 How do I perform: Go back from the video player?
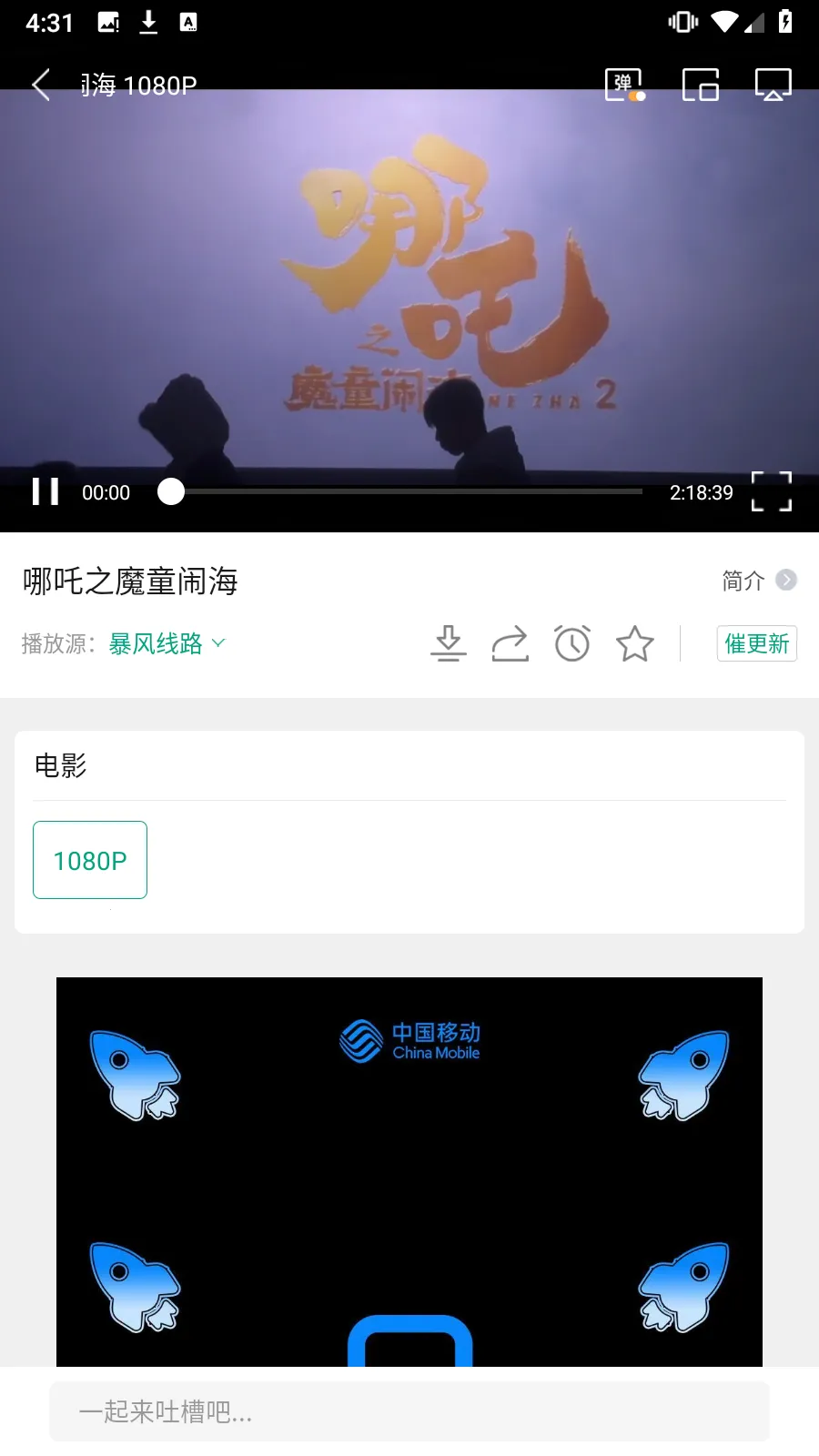(x=41, y=86)
